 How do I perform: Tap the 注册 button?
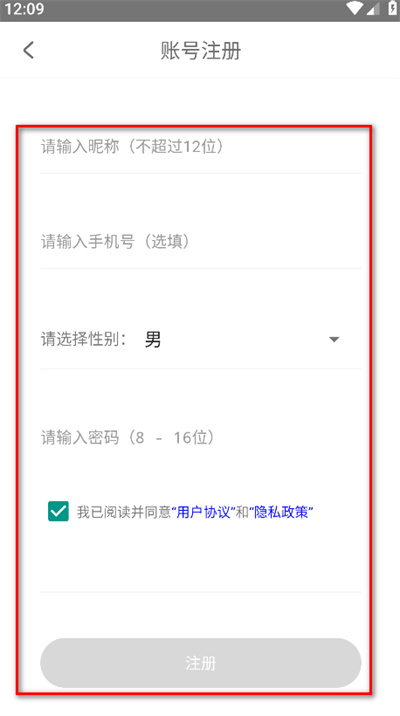point(200,663)
